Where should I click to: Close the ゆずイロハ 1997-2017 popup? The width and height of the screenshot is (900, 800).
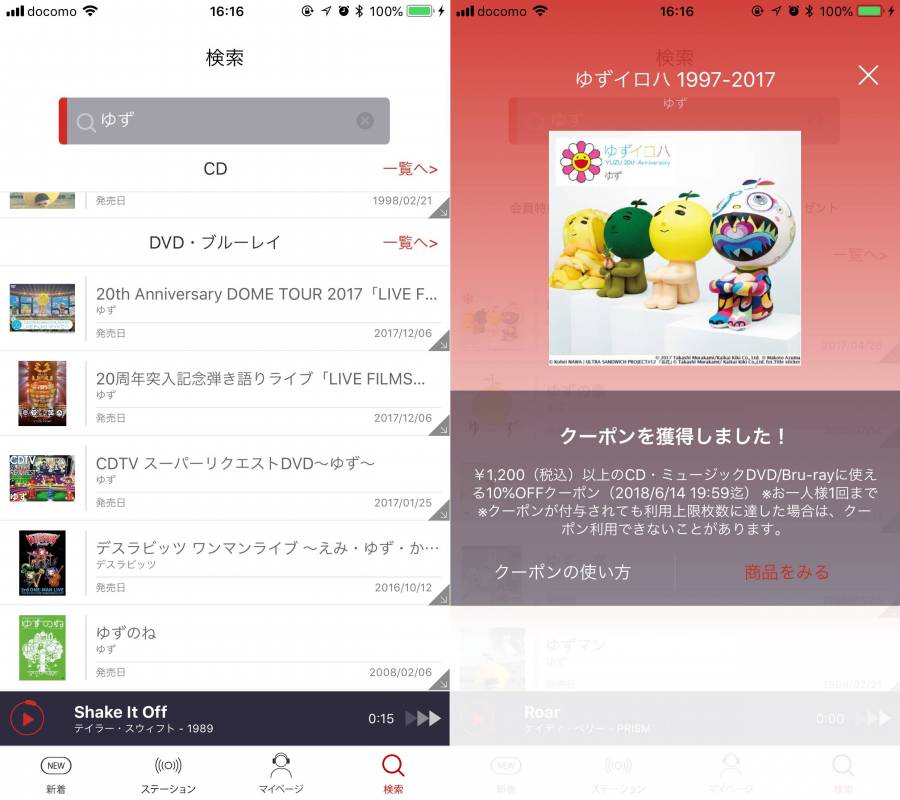[x=868, y=75]
